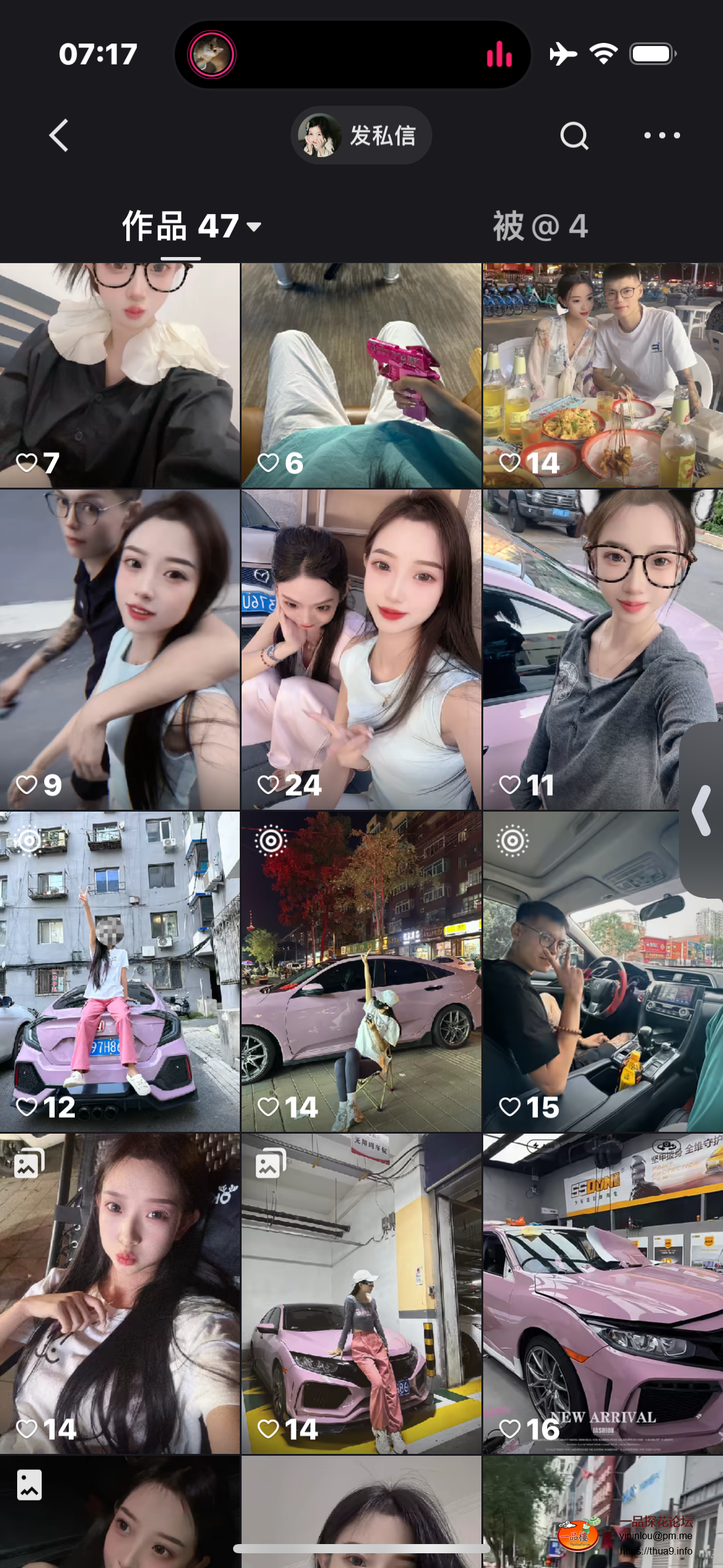The height and width of the screenshot is (1568, 723).
Task: Open the three-dot overflow menu
Action: click(662, 136)
